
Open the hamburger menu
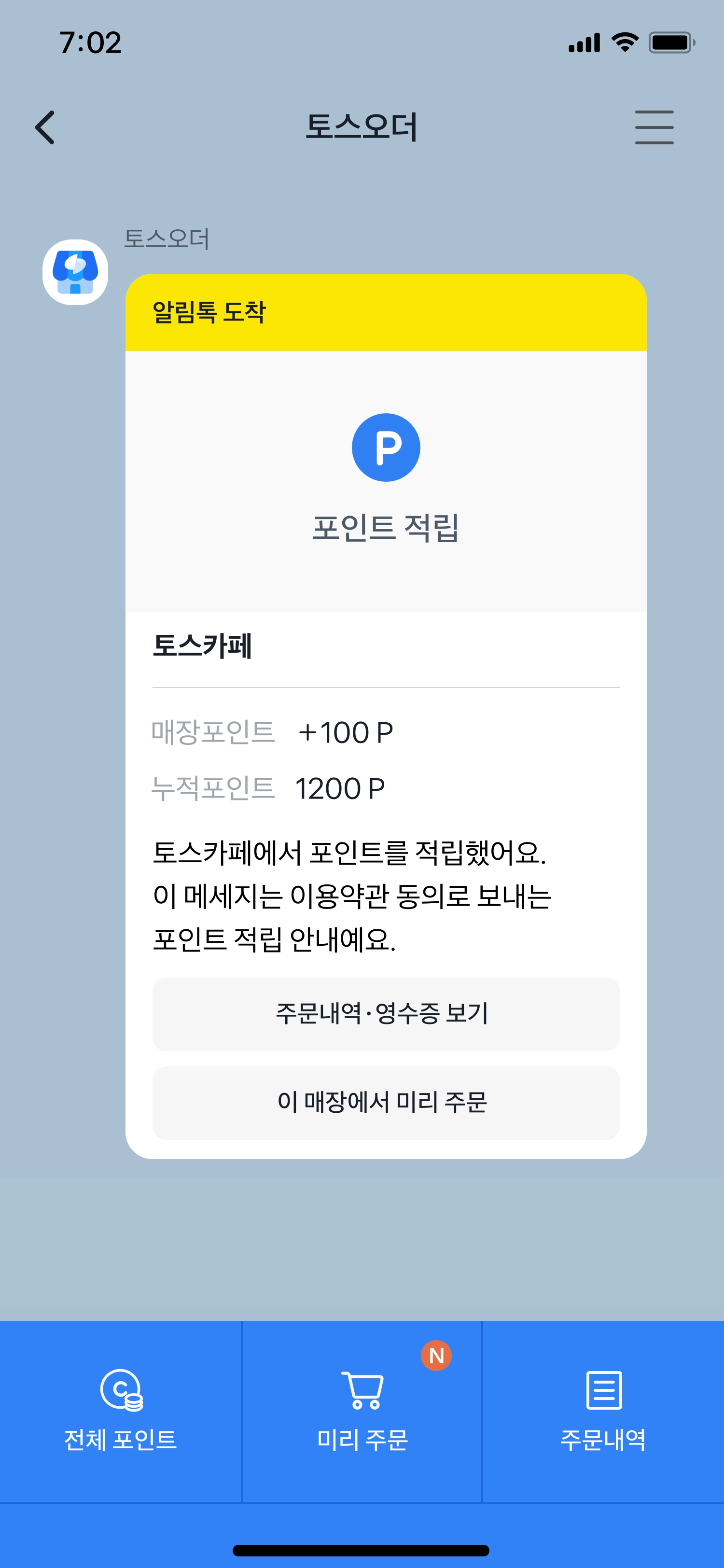(654, 127)
